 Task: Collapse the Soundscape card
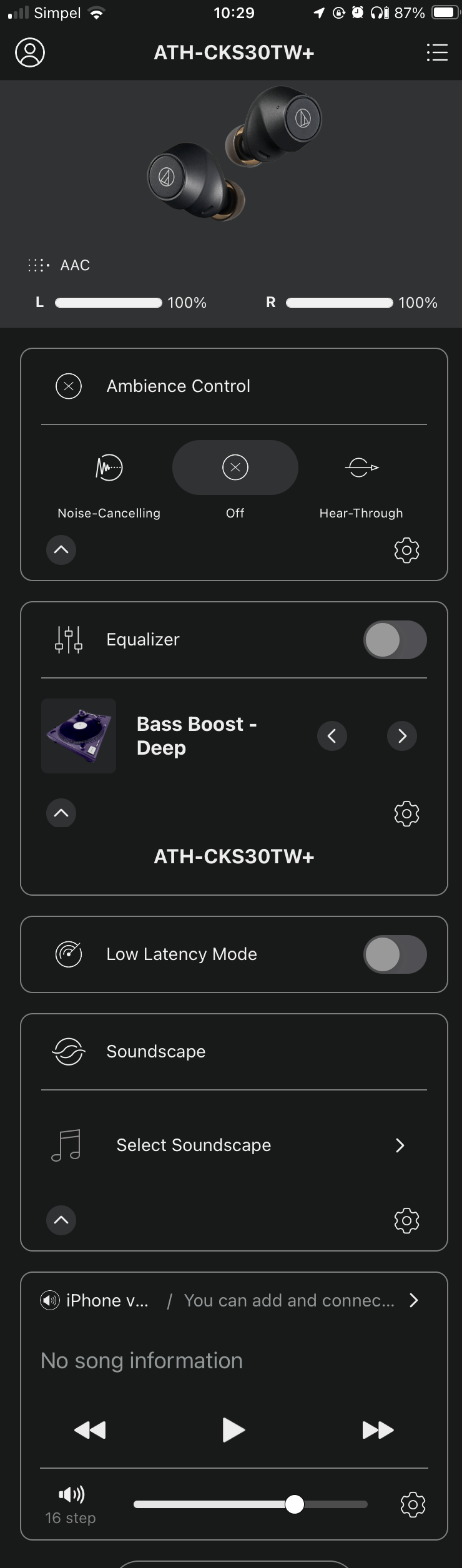tap(61, 1220)
